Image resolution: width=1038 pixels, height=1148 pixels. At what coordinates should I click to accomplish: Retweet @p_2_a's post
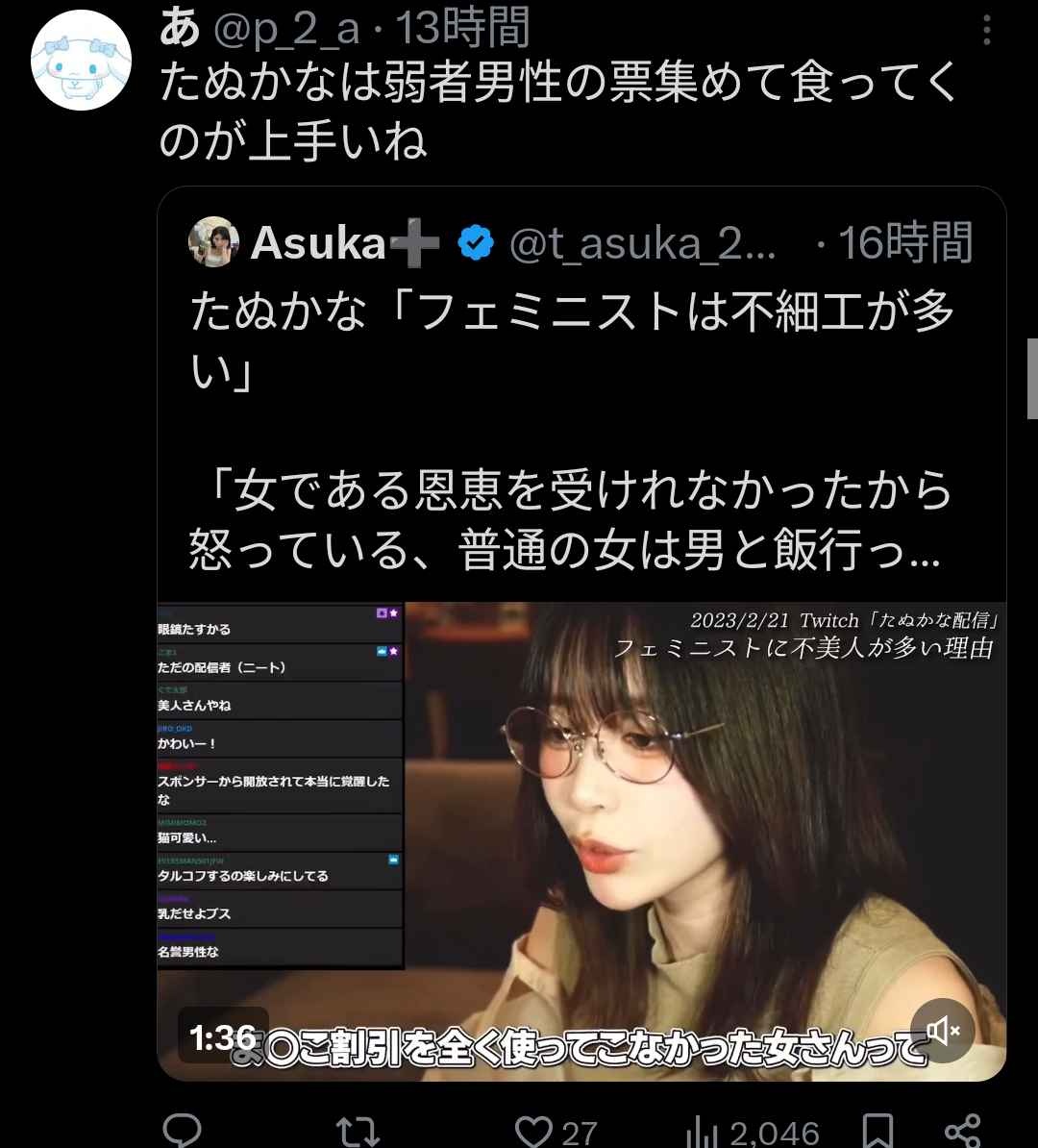(360, 1132)
